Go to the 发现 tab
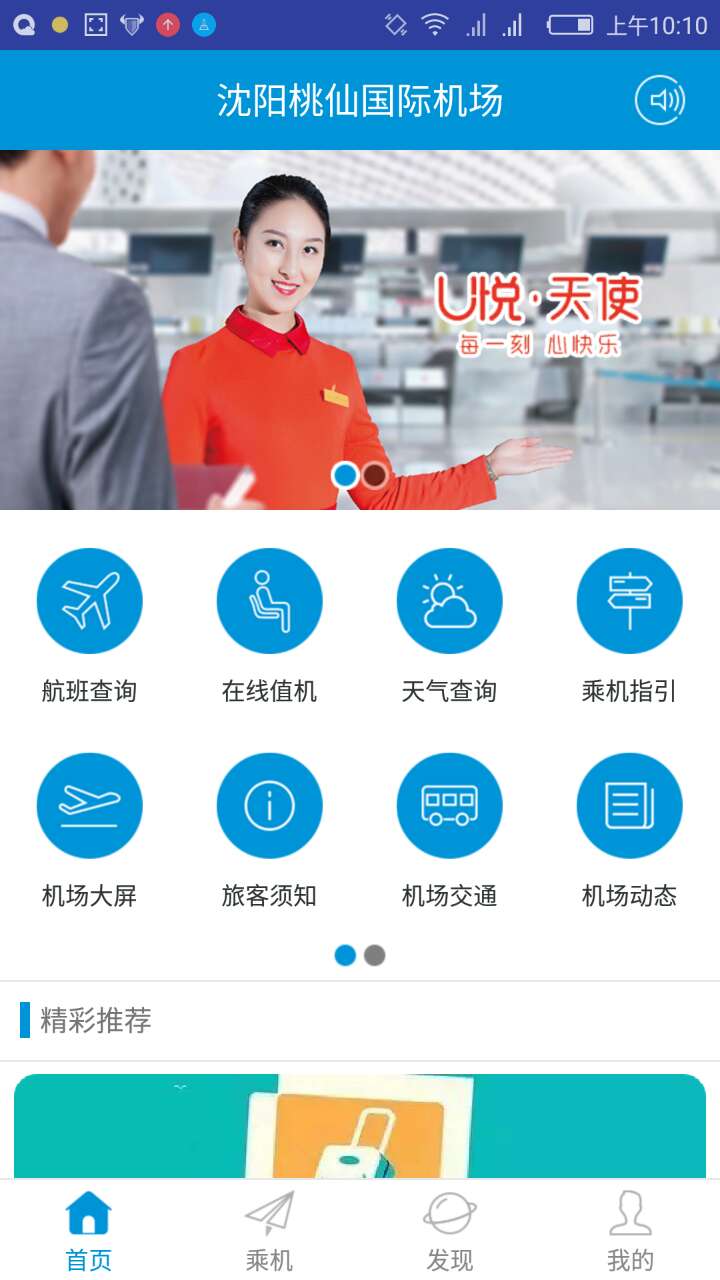 pyautogui.click(x=450, y=1231)
